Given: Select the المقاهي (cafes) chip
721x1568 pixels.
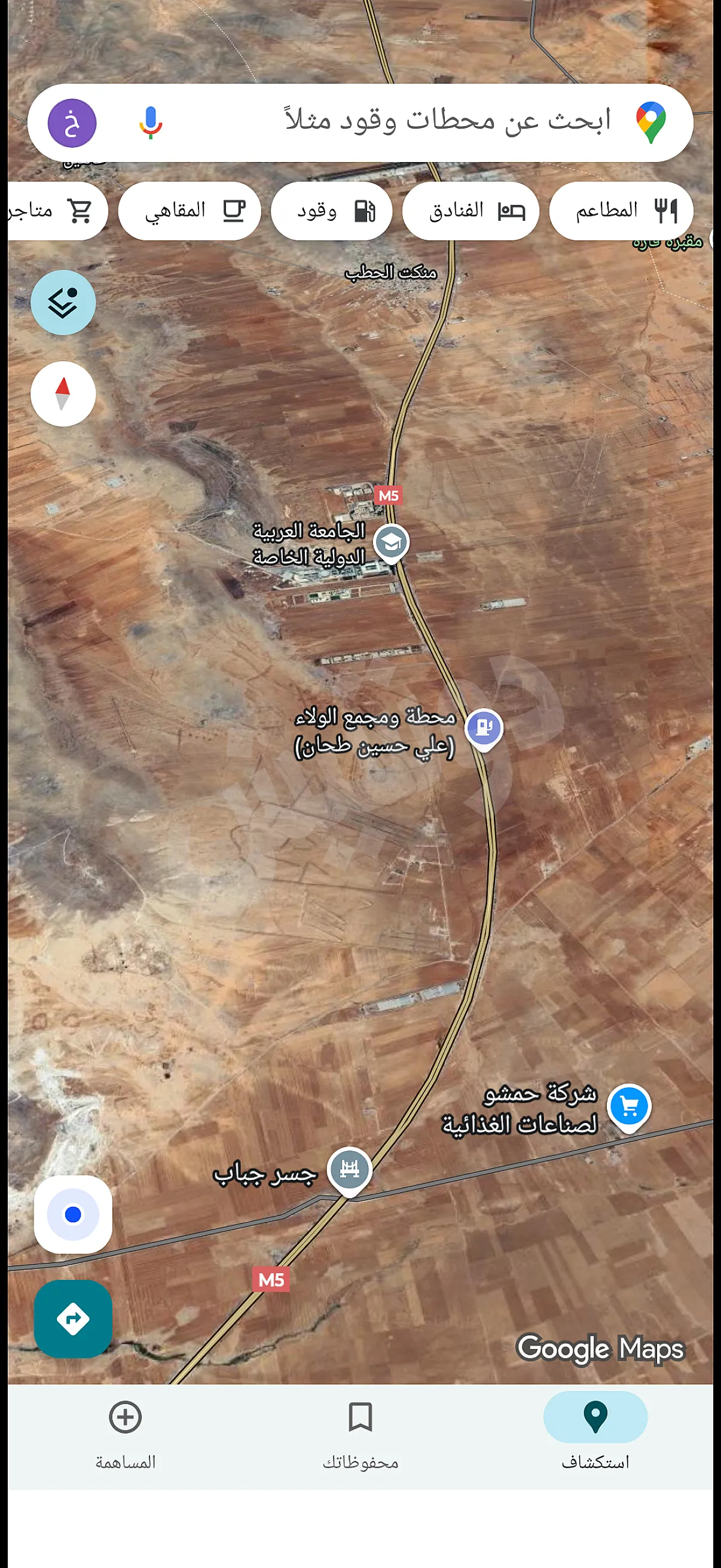Looking at the screenshot, I should point(190,211).
